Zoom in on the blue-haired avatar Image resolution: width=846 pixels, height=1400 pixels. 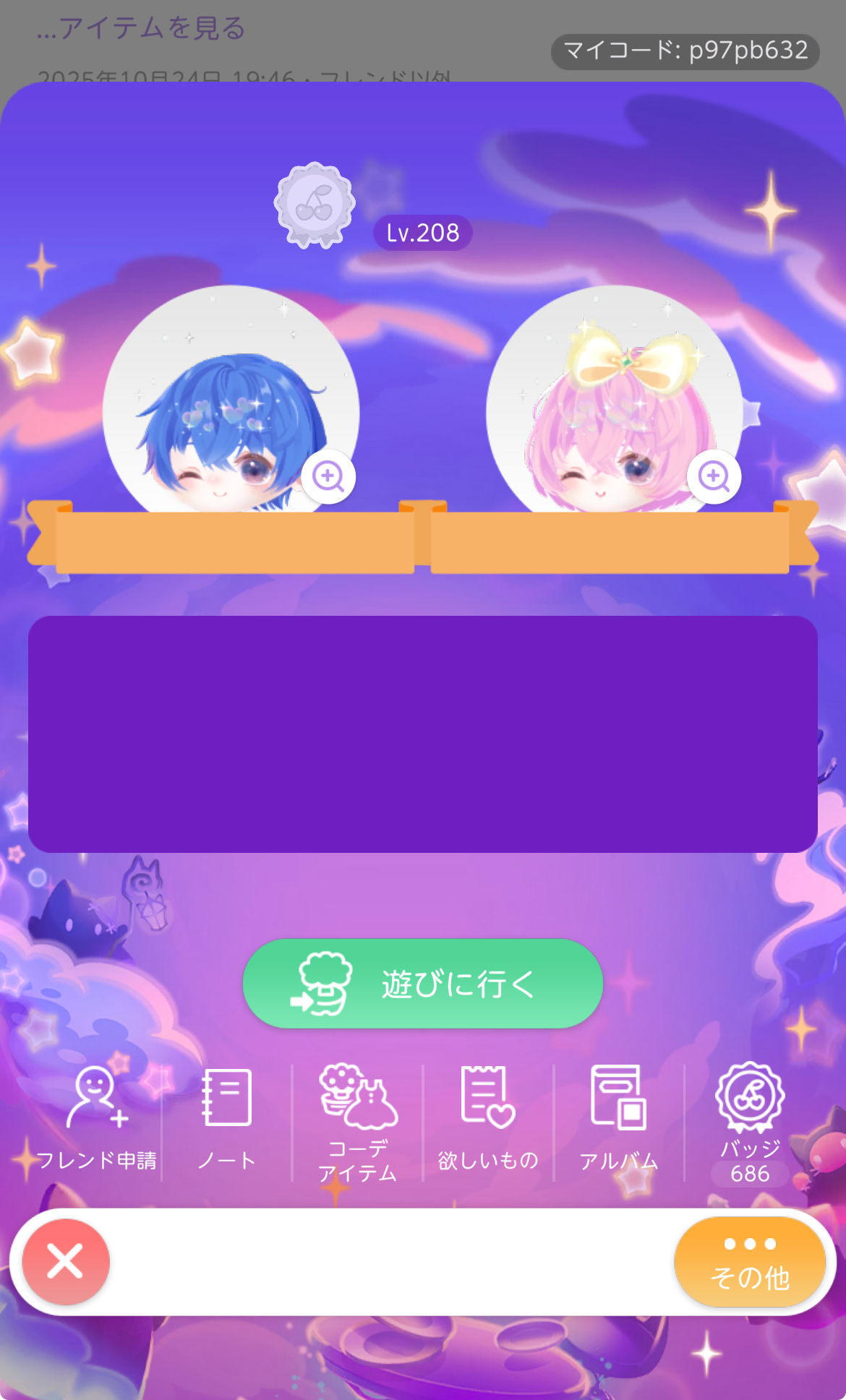(x=328, y=477)
